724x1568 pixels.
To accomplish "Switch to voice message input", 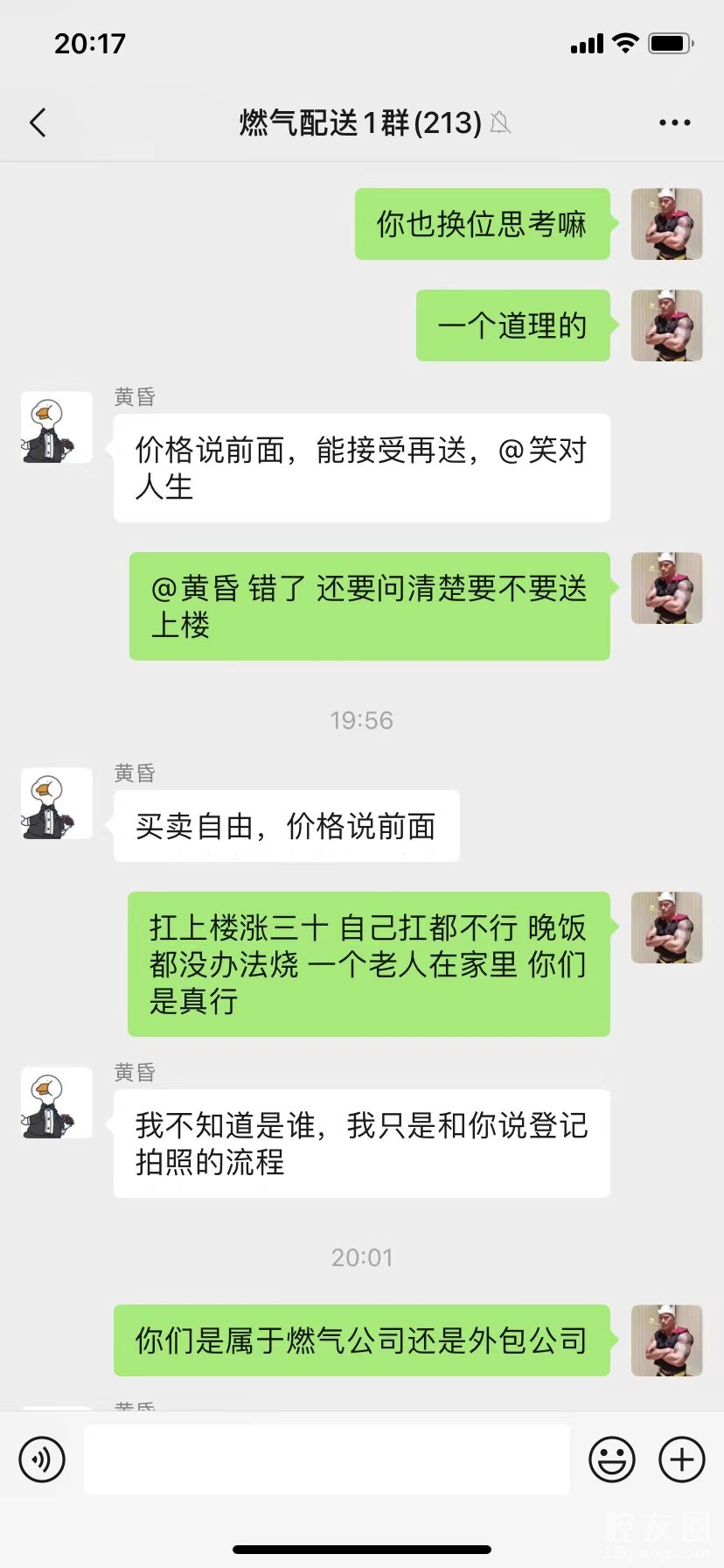I will pos(42,1459).
